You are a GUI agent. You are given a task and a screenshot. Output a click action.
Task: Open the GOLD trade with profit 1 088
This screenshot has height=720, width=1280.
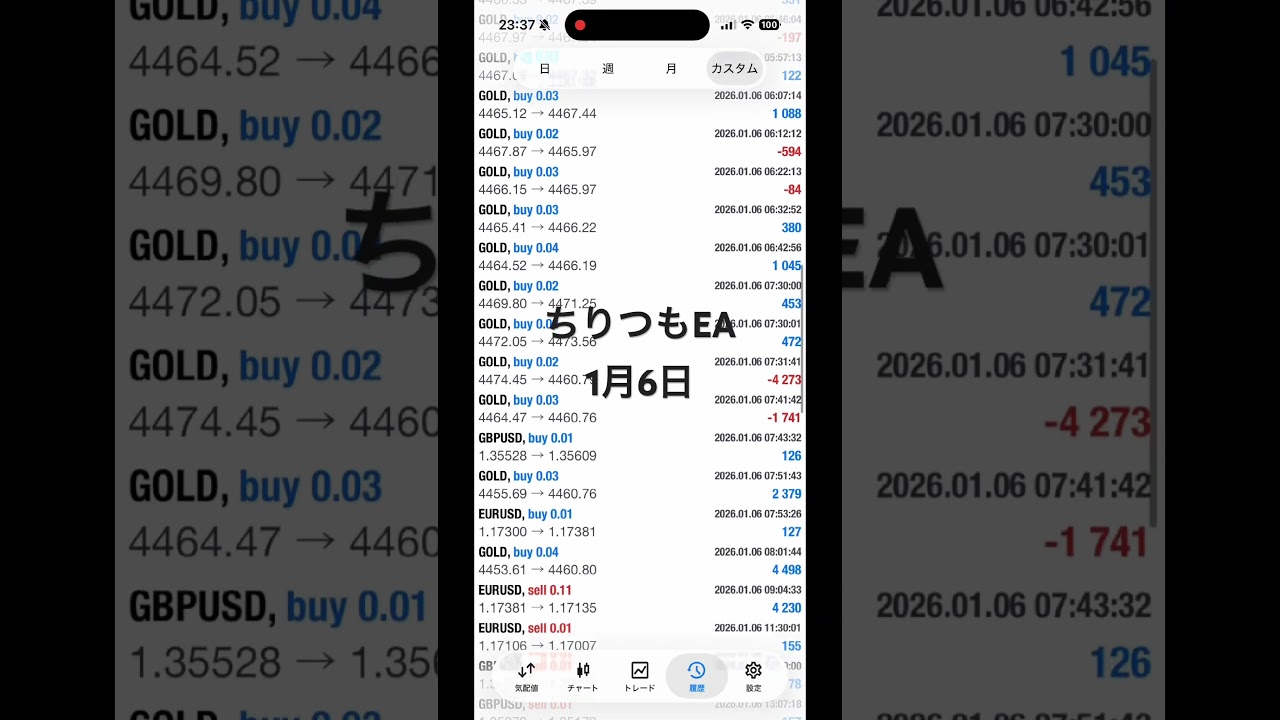[x=640, y=105]
